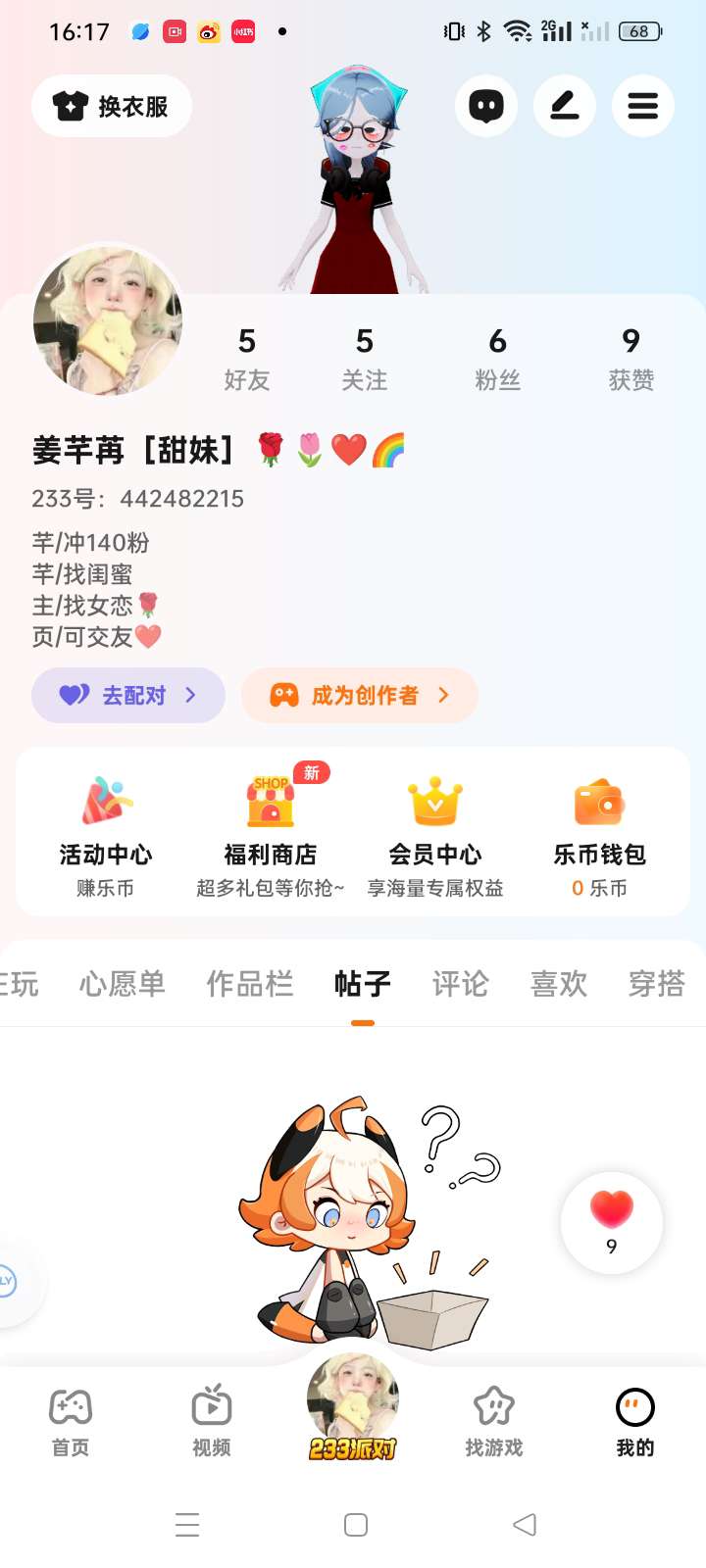Open 会员中心 member center

(x=435, y=833)
